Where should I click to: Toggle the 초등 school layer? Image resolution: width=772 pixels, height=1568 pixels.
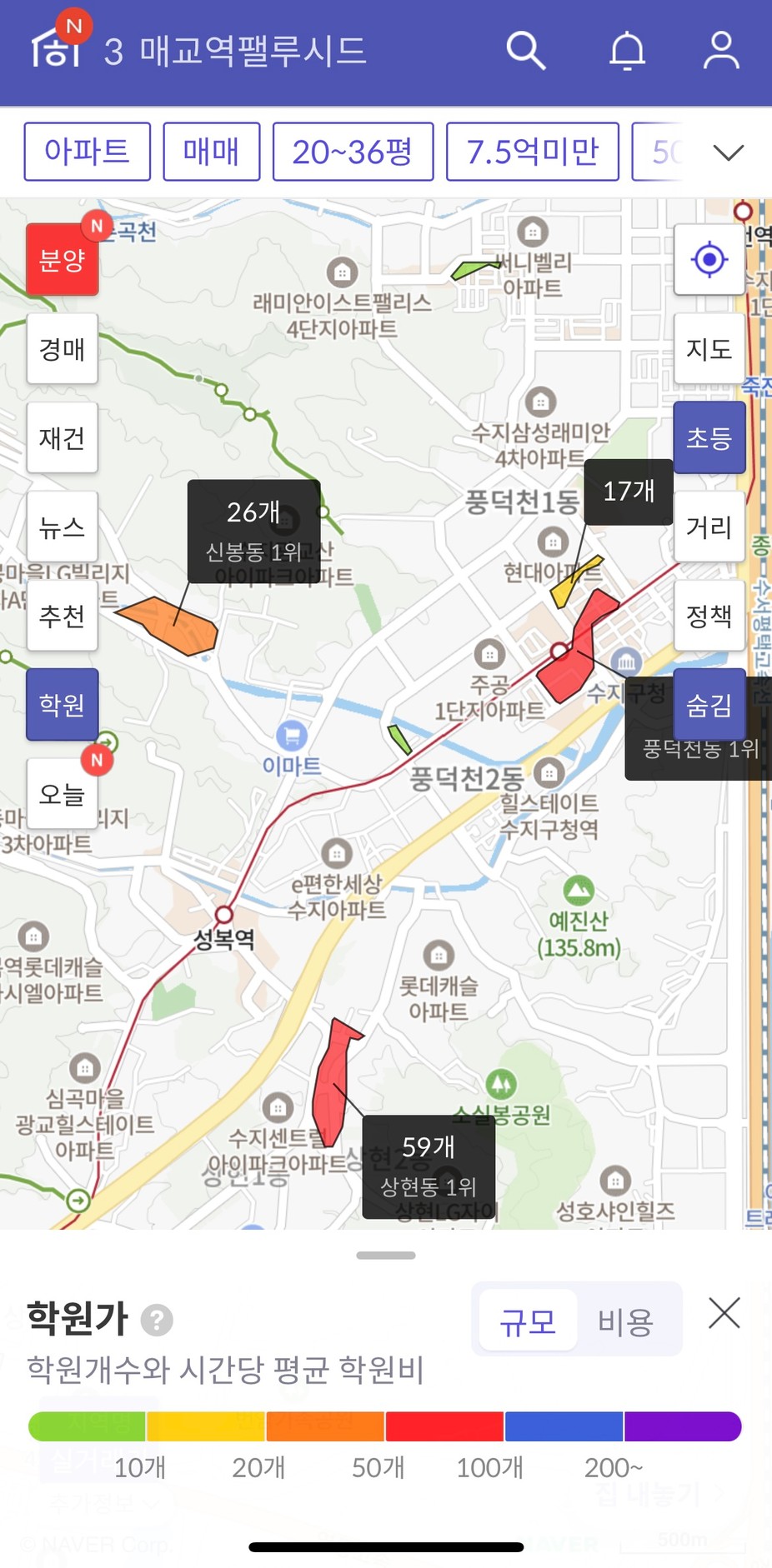coord(709,437)
